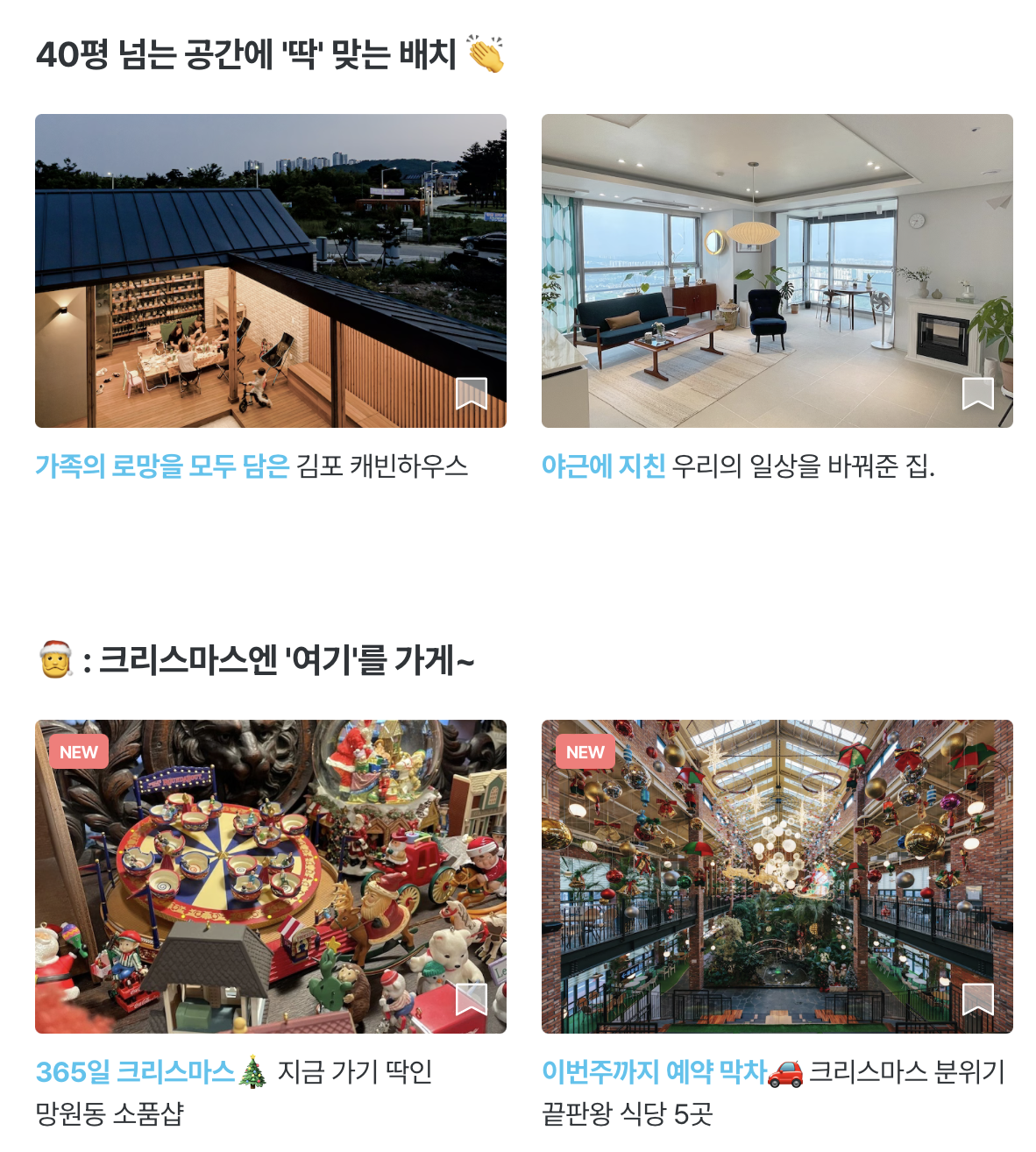The height and width of the screenshot is (1152, 1036).
Task: Open the Mangwon-dong Christmas shop card
Action: [270, 876]
